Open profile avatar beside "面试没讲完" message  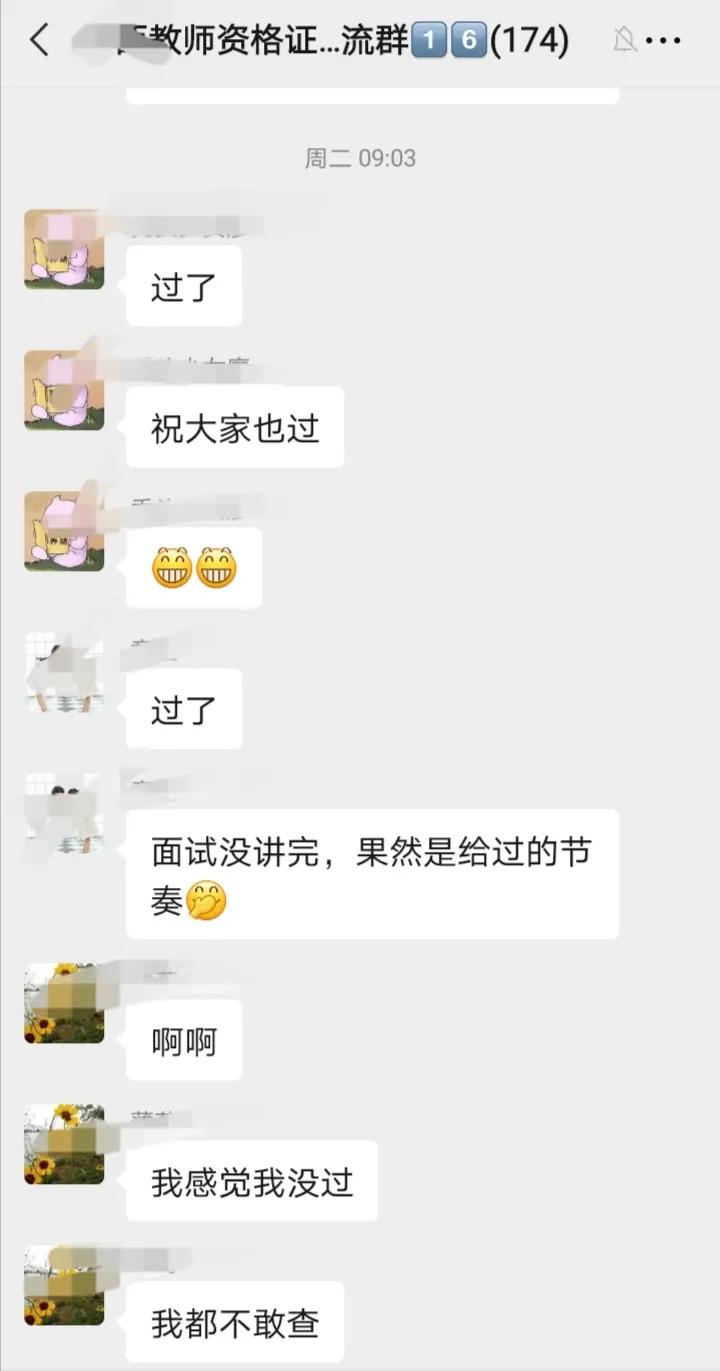(64, 813)
